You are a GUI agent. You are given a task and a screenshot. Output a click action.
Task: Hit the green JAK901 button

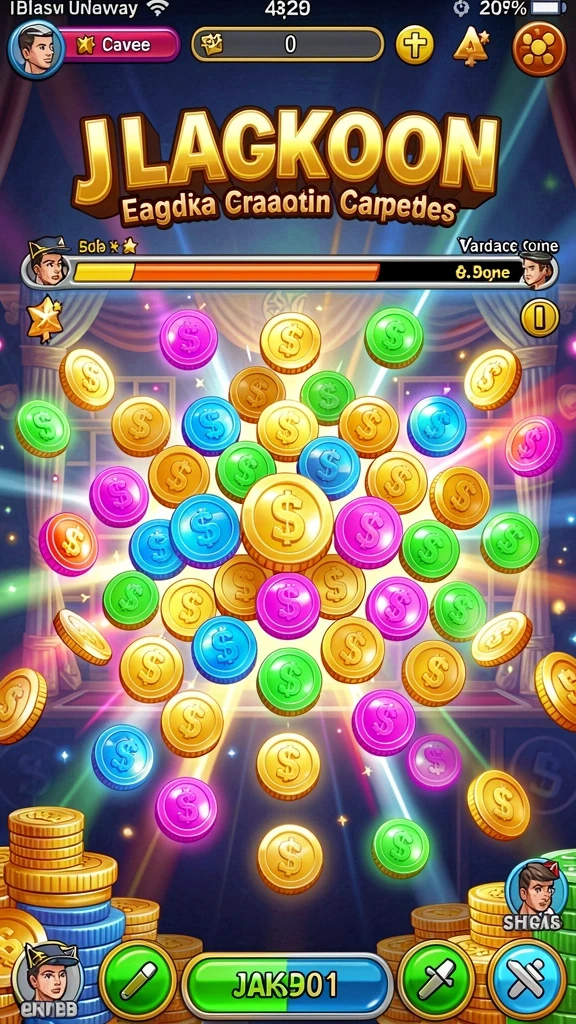pos(287,985)
